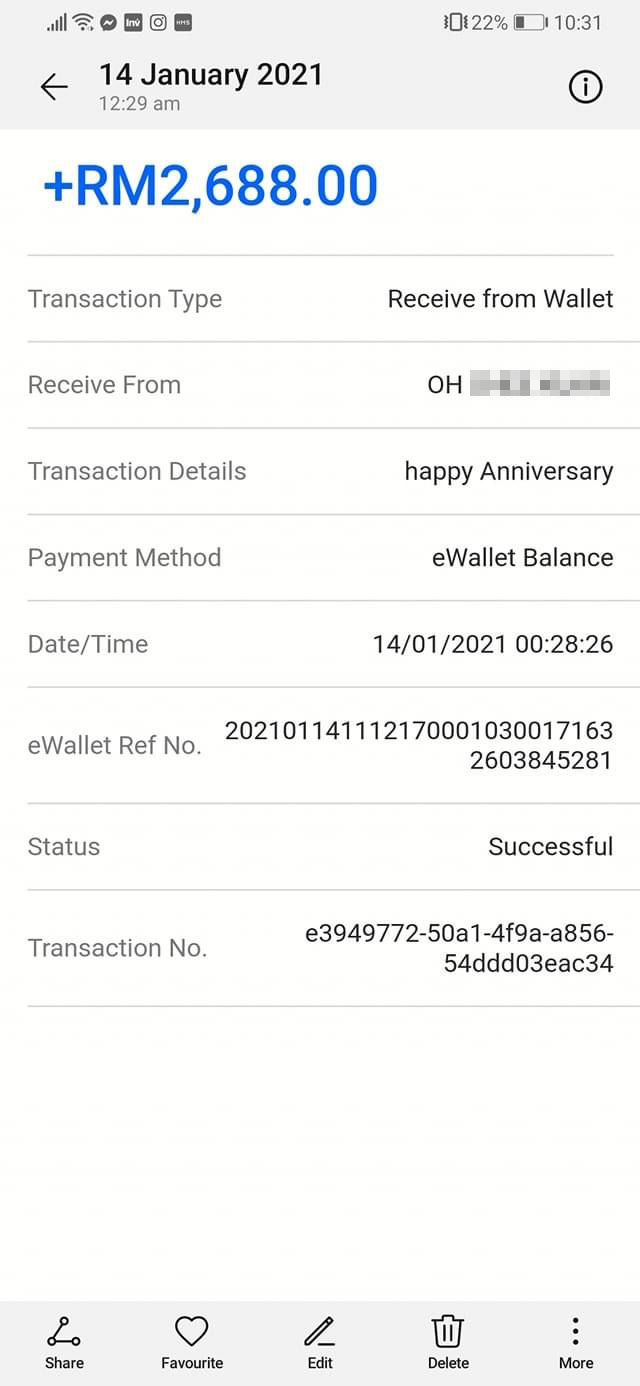
Task: Go back using the top-left arrow
Action: [54, 87]
